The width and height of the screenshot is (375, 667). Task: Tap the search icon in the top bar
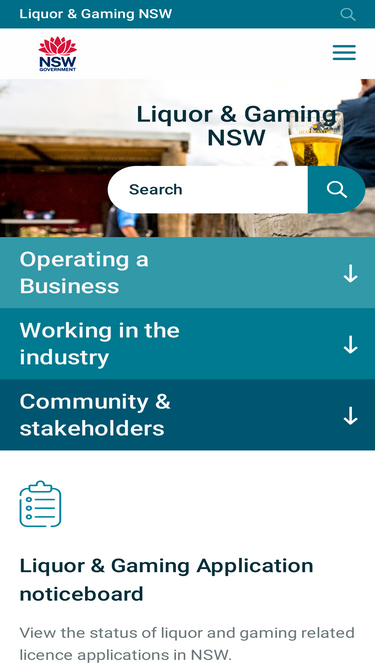coord(348,14)
